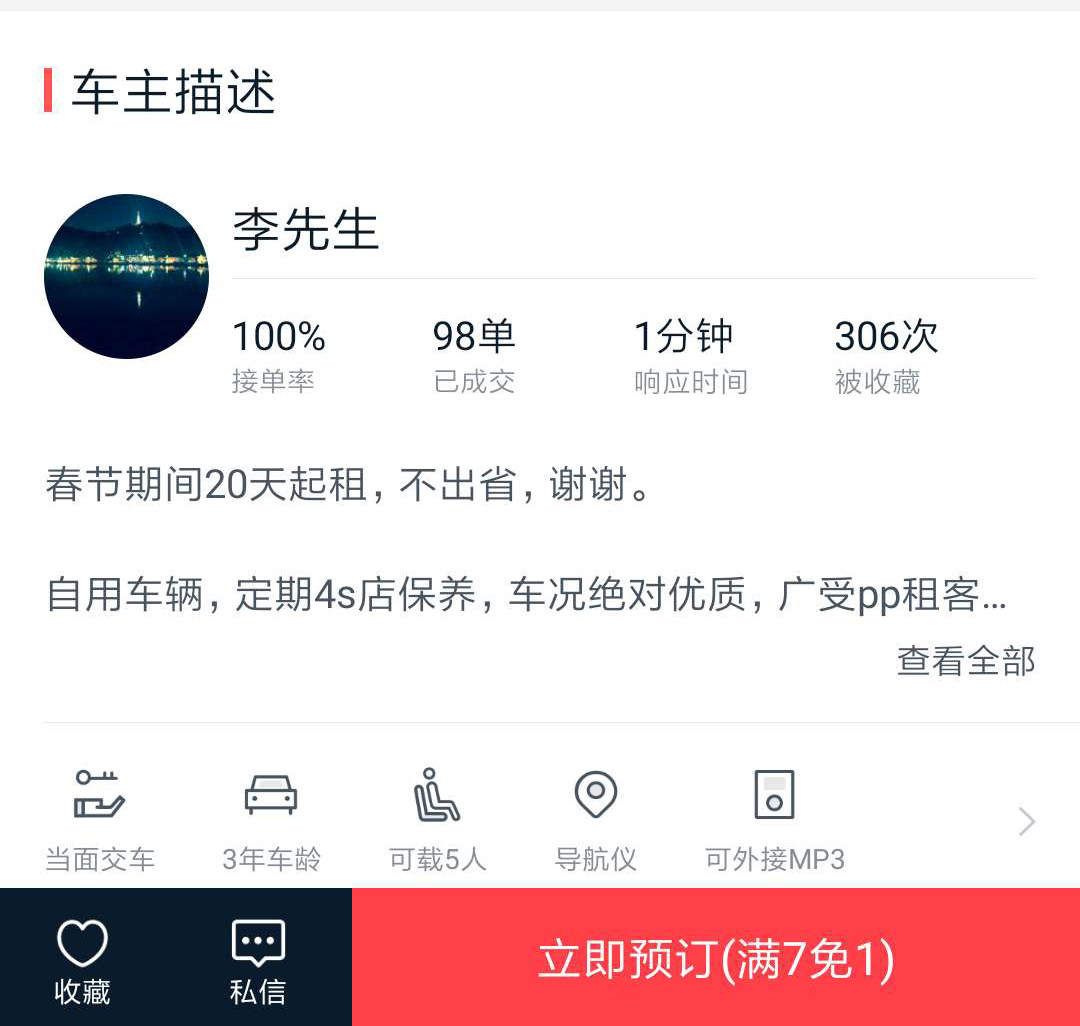This screenshot has height=1026, width=1080.
Task: Open 李先生's profile avatar
Action: pyautogui.click(x=126, y=277)
